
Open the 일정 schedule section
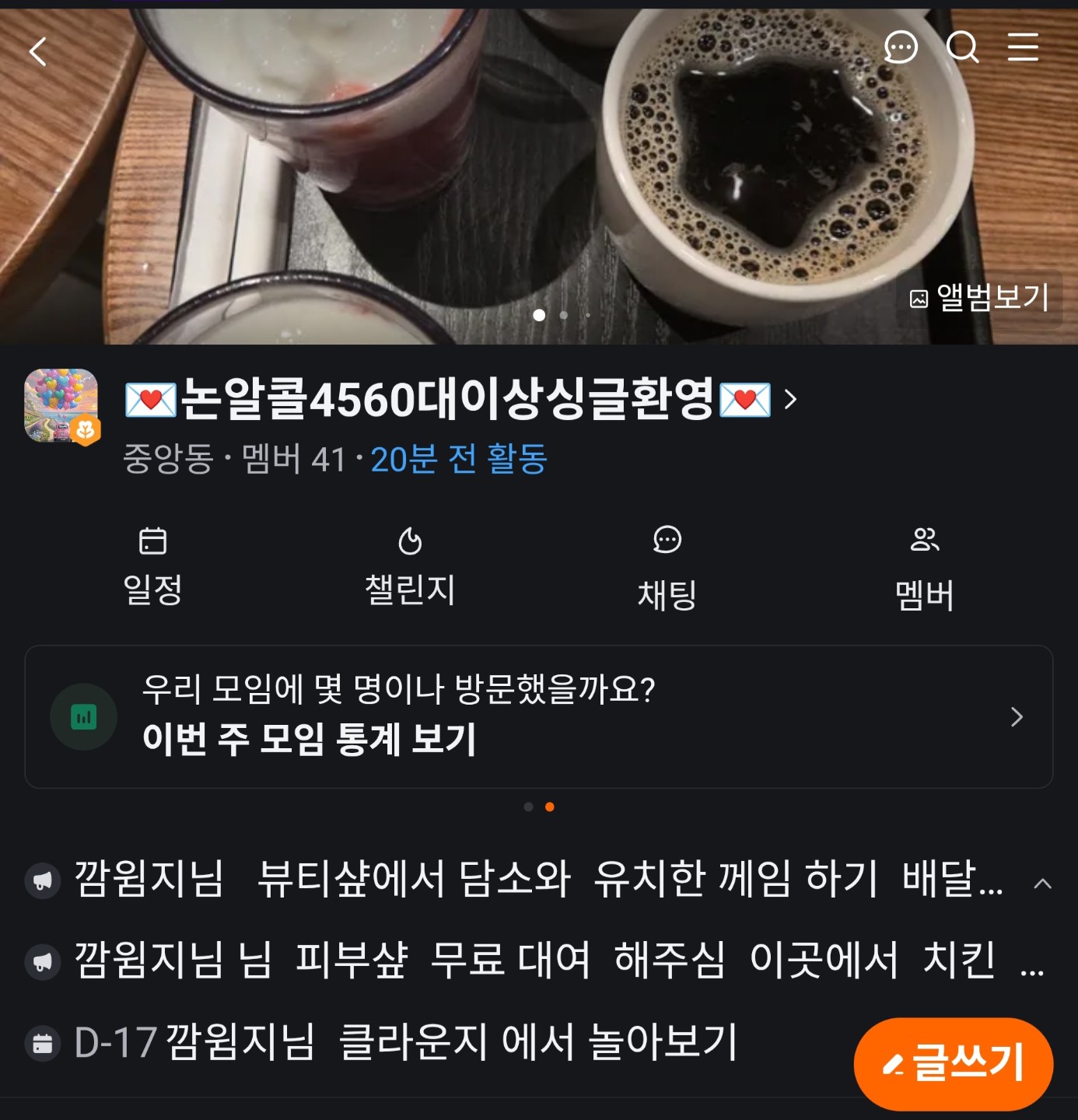(152, 567)
